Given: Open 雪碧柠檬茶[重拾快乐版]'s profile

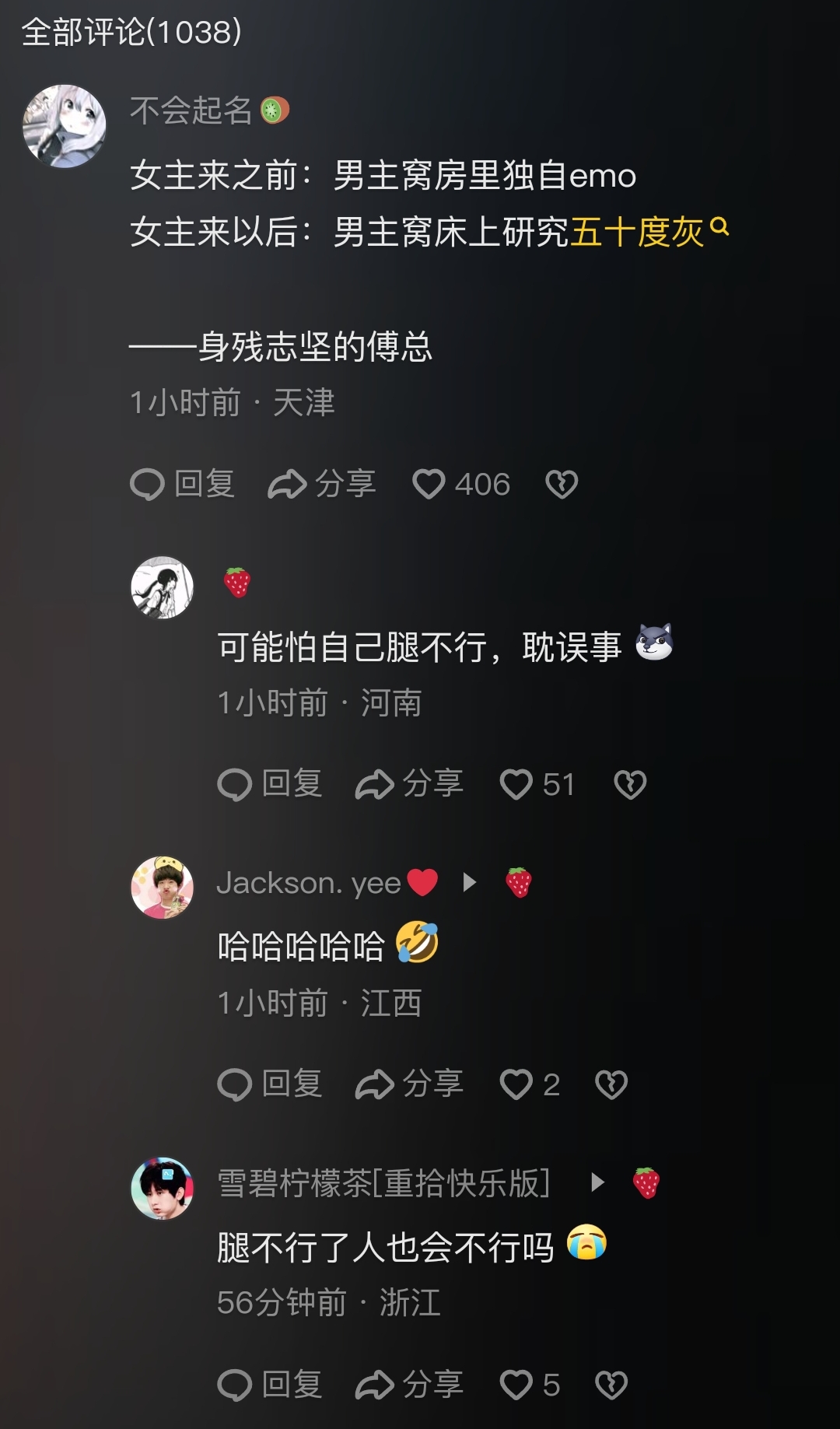Looking at the screenshot, I should 383,1183.
